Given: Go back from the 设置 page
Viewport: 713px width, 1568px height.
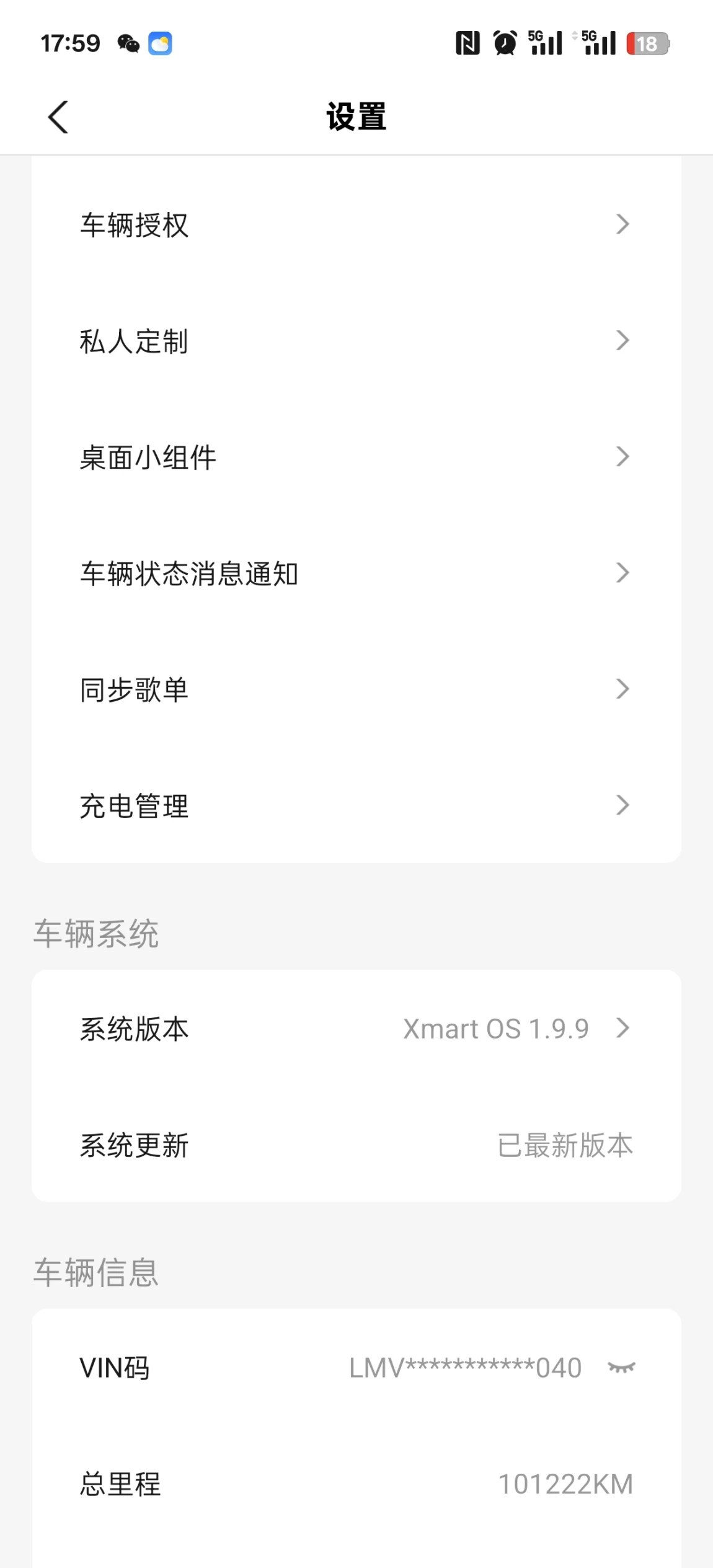Looking at the screenshot, I should 58,117.
